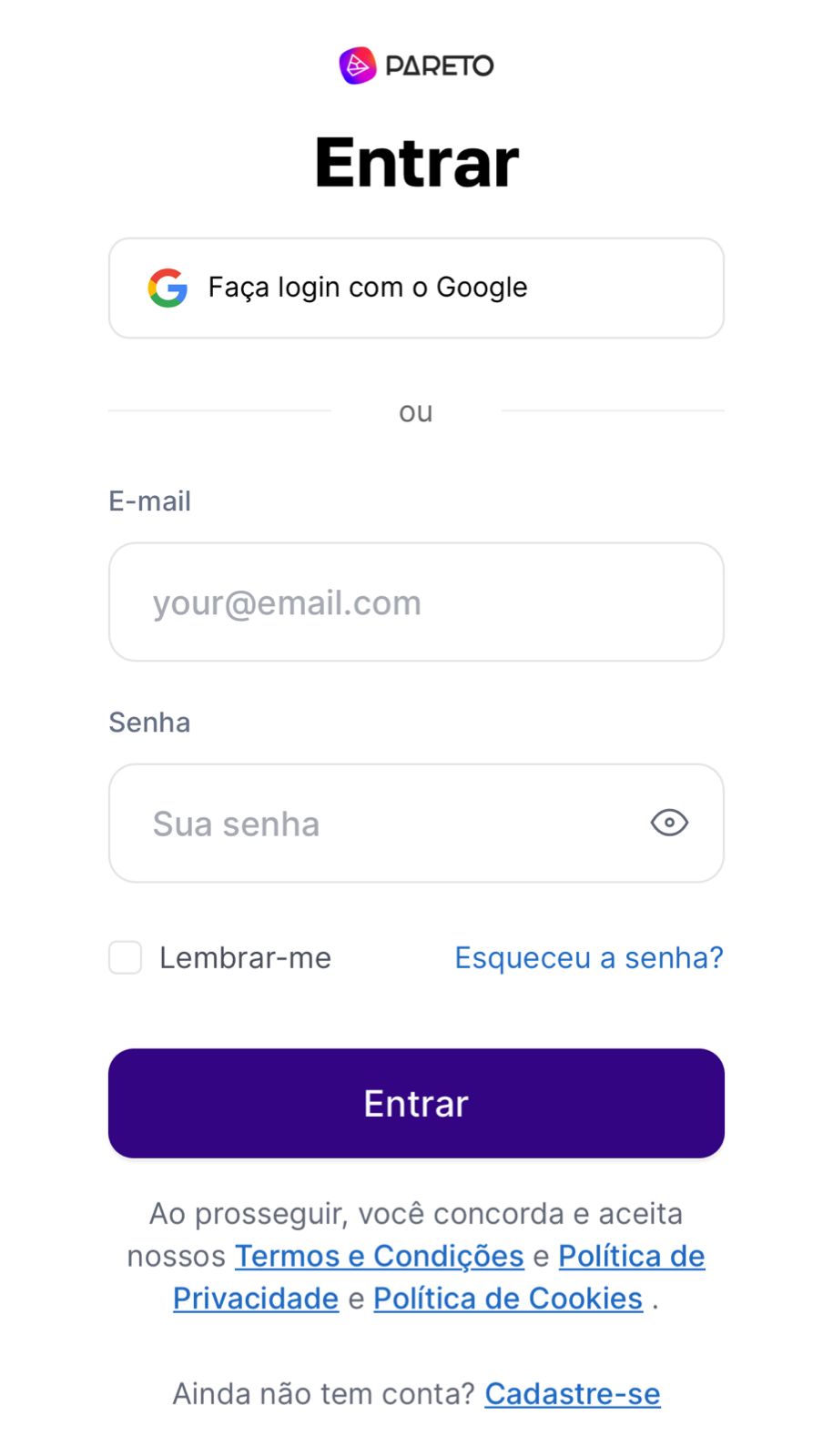Tap the Senha password field
Screen dimensions: 833x1456
point(416,824)
